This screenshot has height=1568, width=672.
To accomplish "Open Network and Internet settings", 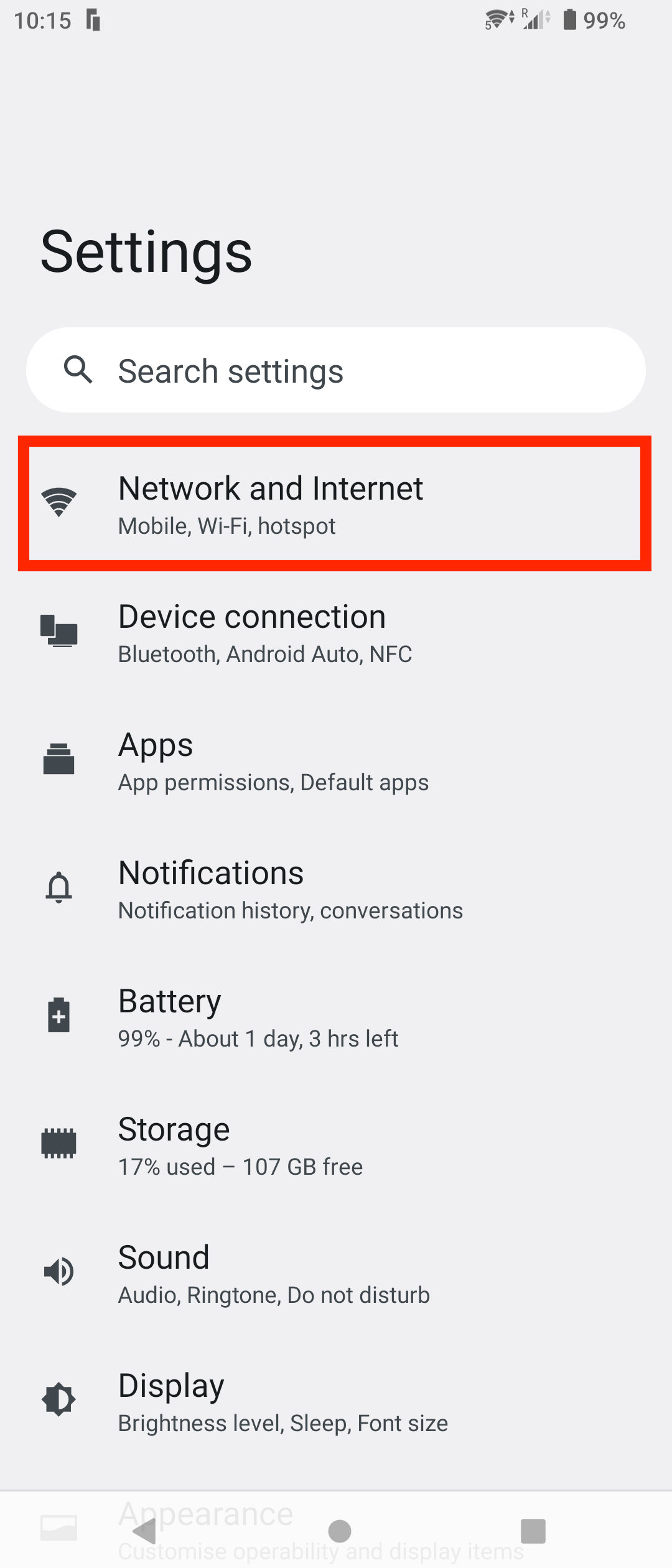I will (x=336, y=503).
